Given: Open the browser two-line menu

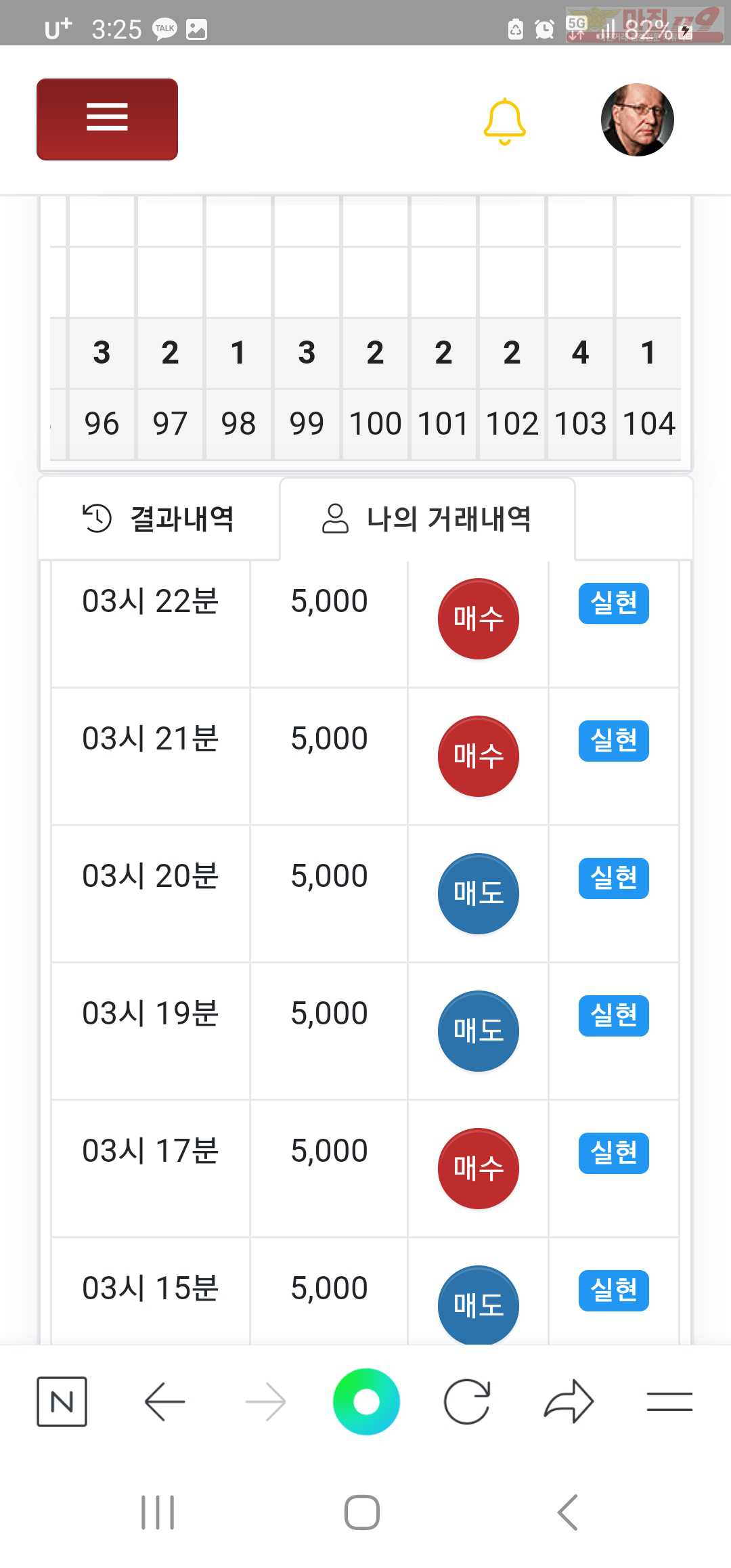Looking at the screenshot, I should point(669,1401).
